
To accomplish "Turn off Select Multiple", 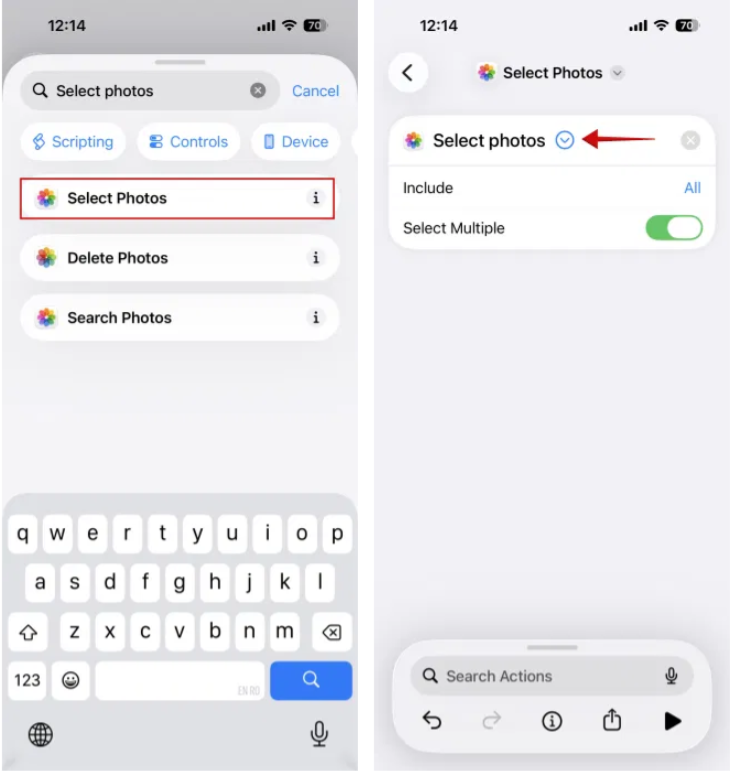I will point(674,228).
